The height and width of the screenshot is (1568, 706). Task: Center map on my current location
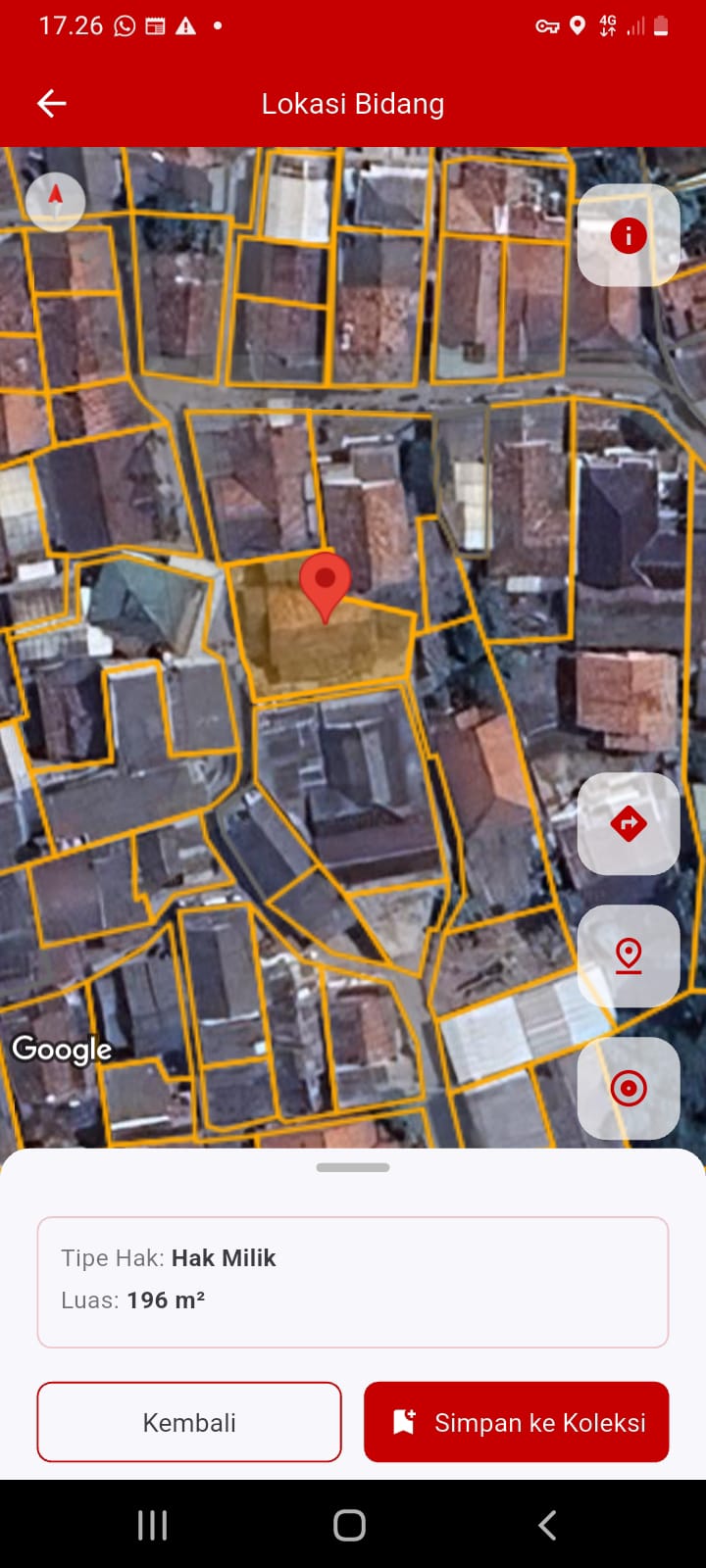click(628, 1088)
